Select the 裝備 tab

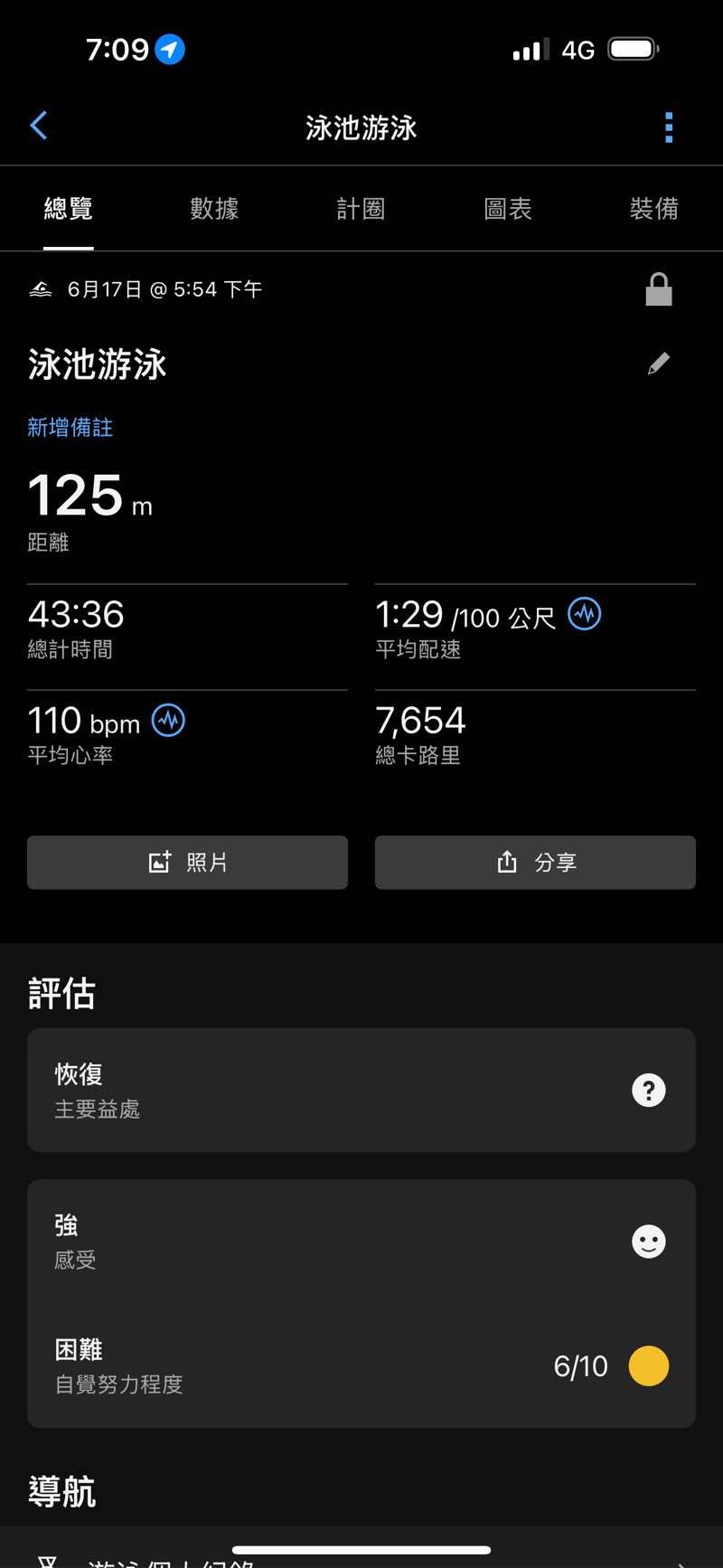coord(653,209)
